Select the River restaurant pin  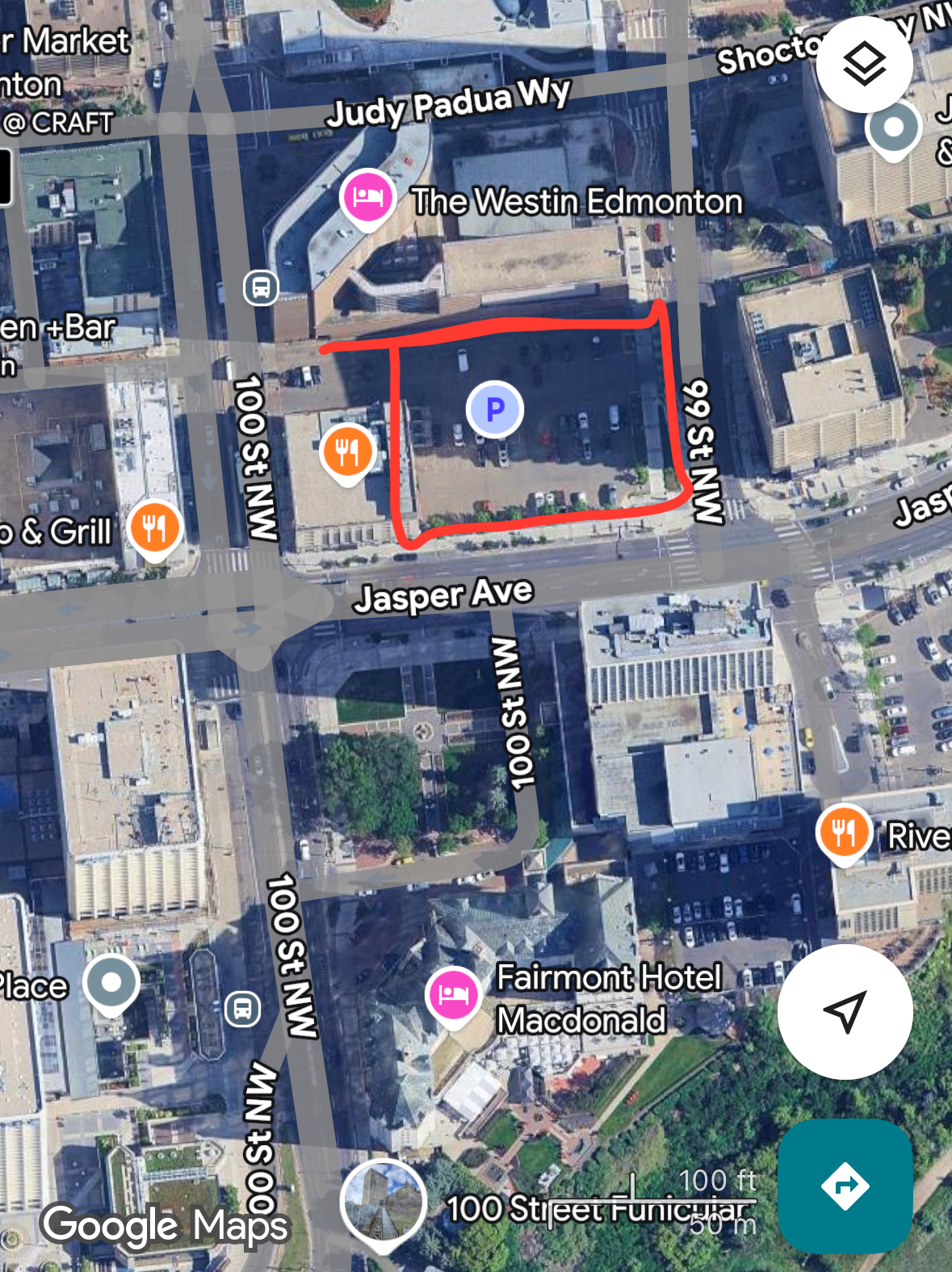pos(844,832)
